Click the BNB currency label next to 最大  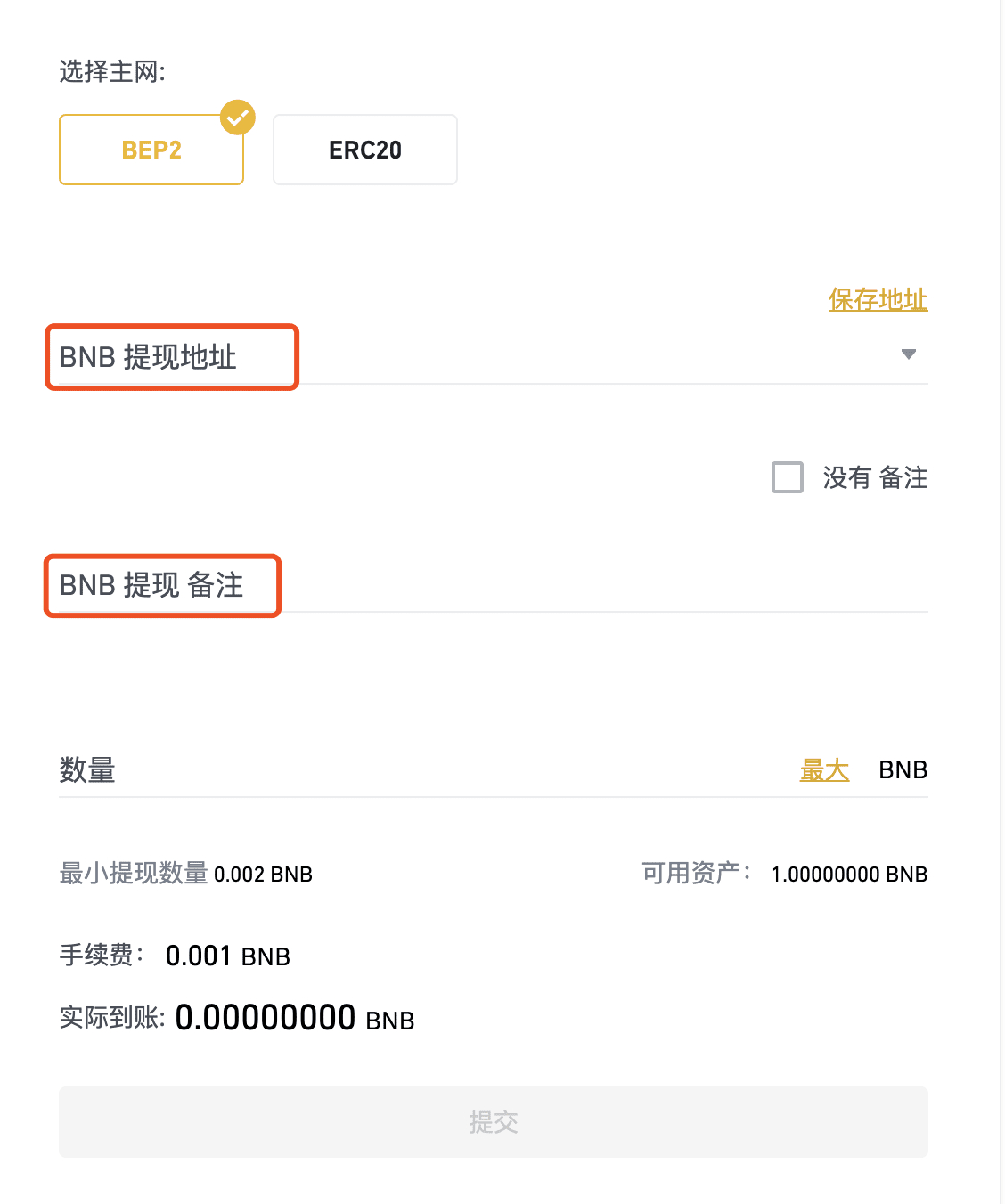click(903, 769)
